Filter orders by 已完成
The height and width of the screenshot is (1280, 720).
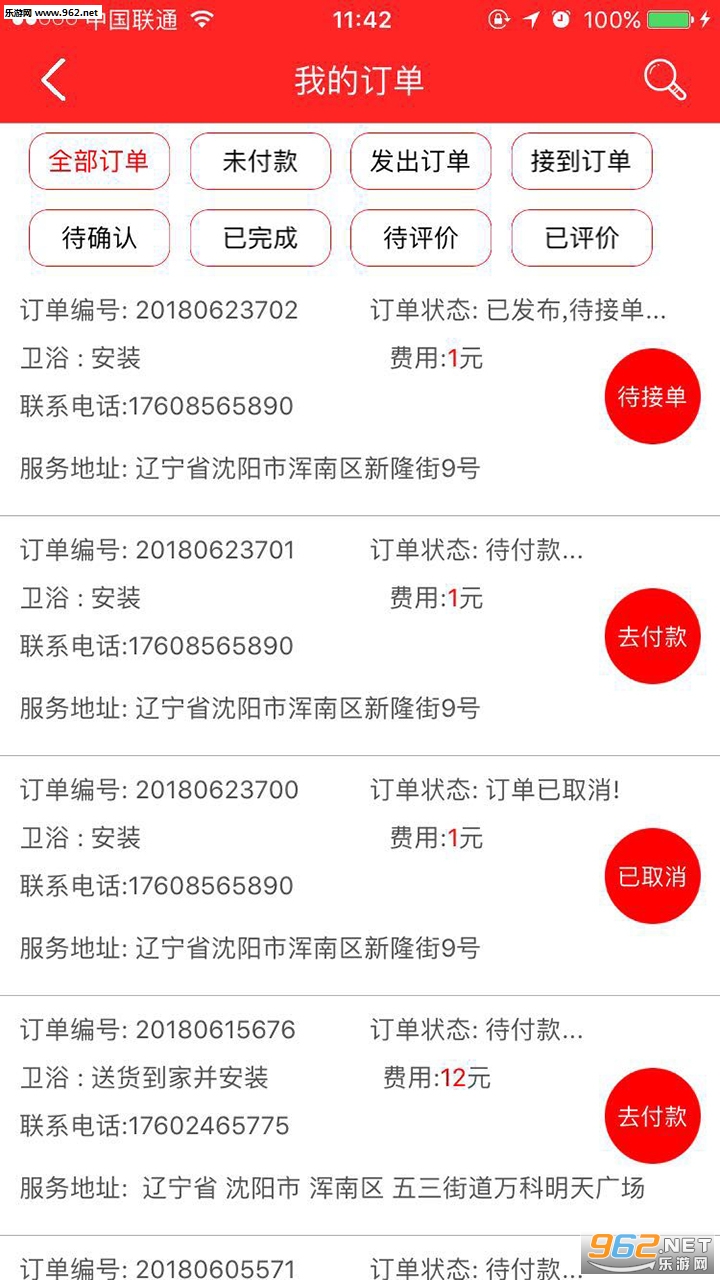click(x=260, y=238)
